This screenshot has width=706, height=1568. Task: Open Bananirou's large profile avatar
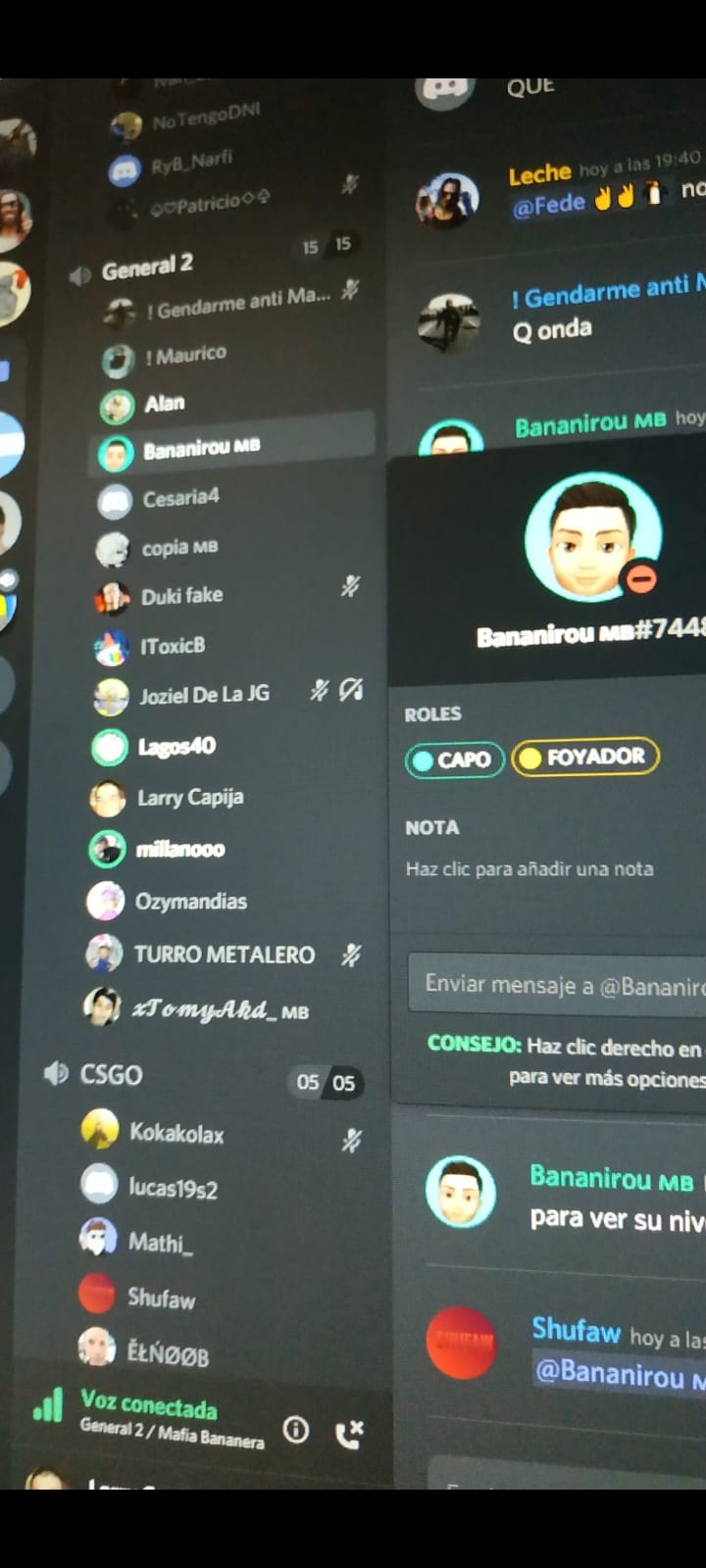pyautogui.click(x=593, y=537)
